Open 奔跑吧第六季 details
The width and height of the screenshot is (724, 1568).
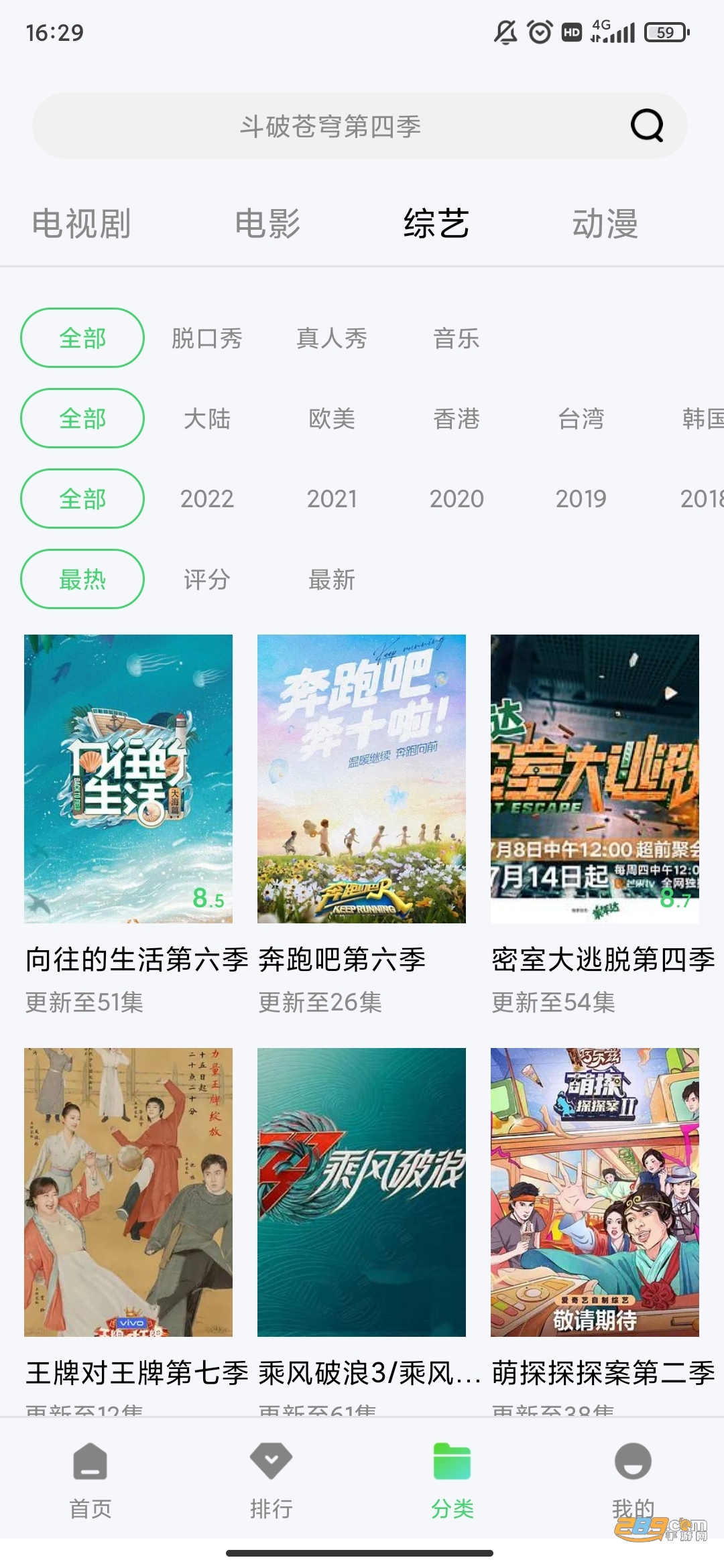point(361,777)
